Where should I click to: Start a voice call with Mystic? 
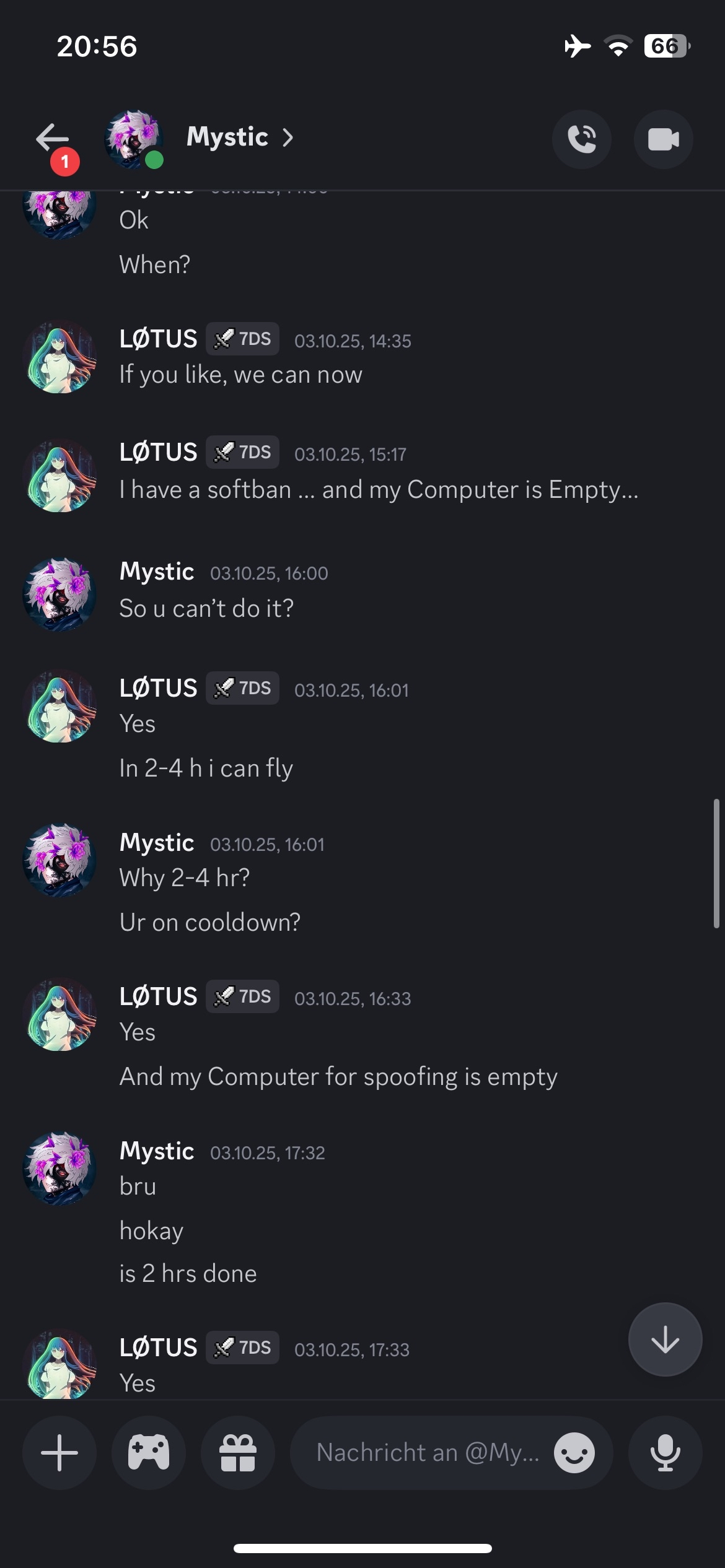point(581,139)
